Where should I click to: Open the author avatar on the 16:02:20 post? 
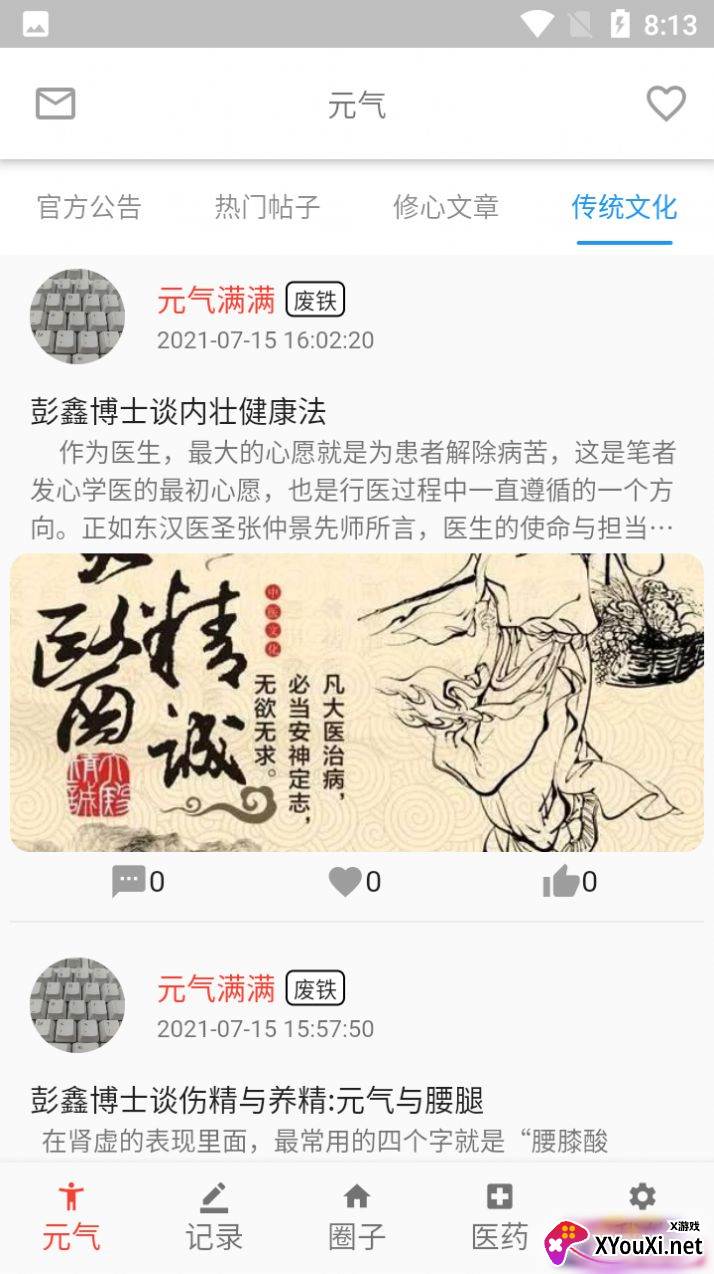pyautogui.click(x=77, y=316)
